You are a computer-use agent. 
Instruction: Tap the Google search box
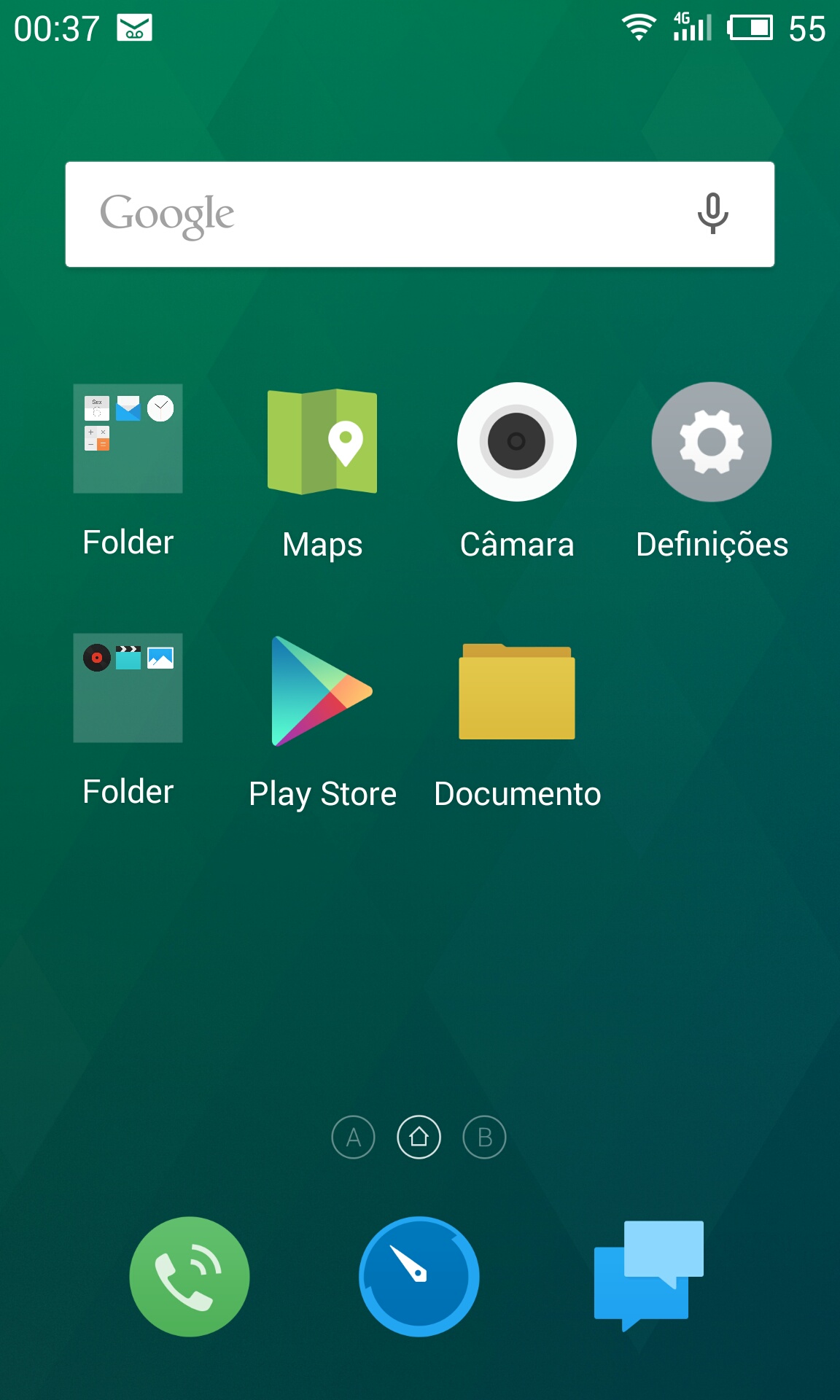(379, 214)
